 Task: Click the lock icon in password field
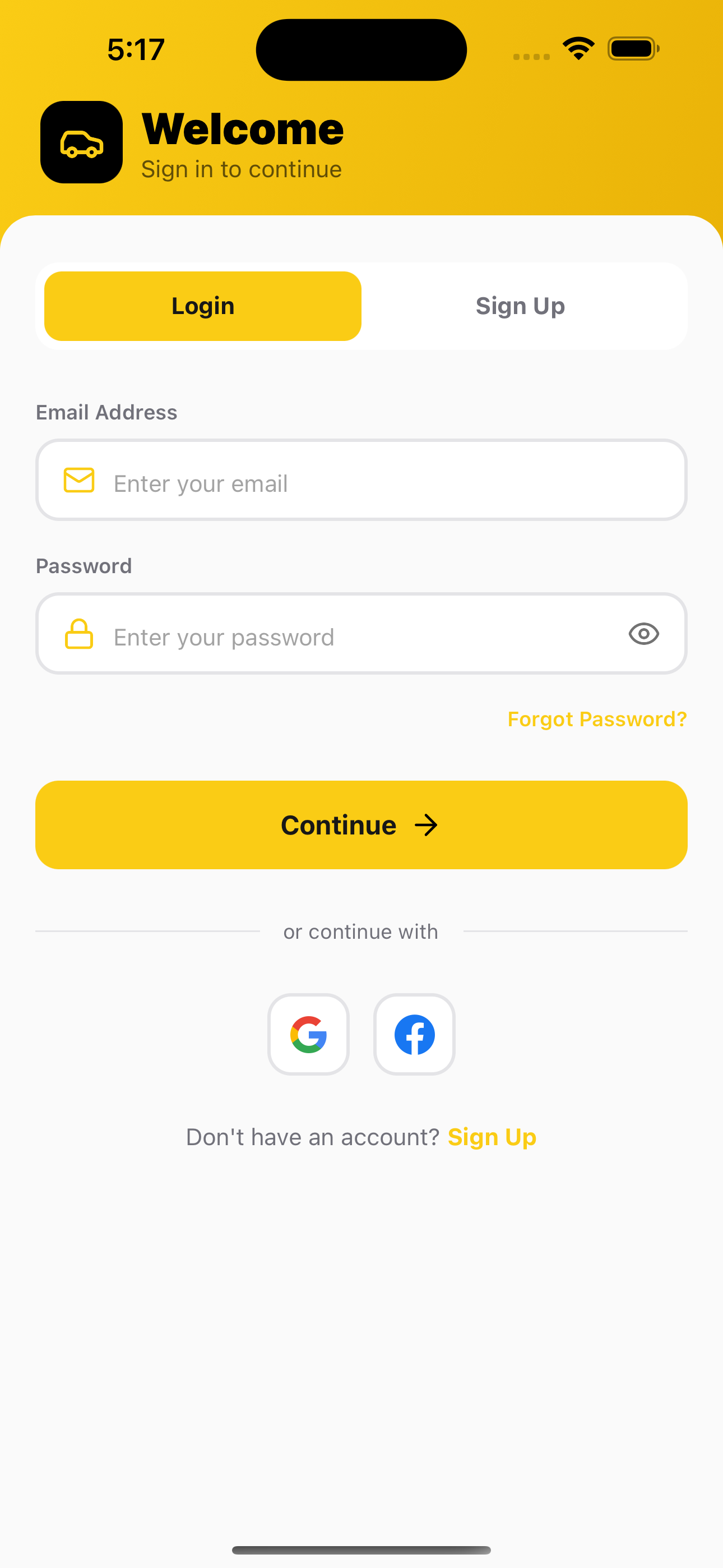pos(78,634)
